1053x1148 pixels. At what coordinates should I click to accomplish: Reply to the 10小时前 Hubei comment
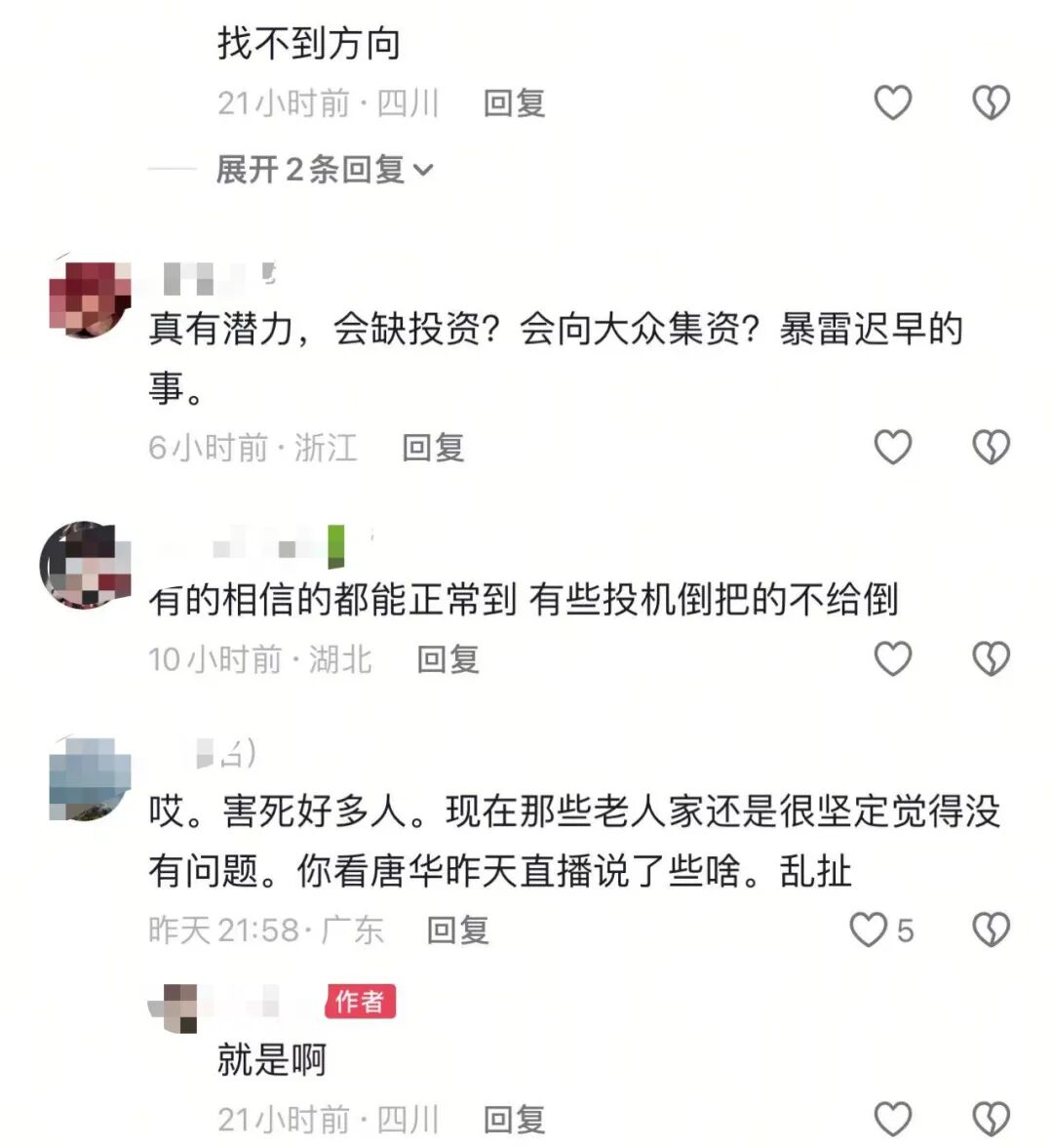(x=448, y=659)
